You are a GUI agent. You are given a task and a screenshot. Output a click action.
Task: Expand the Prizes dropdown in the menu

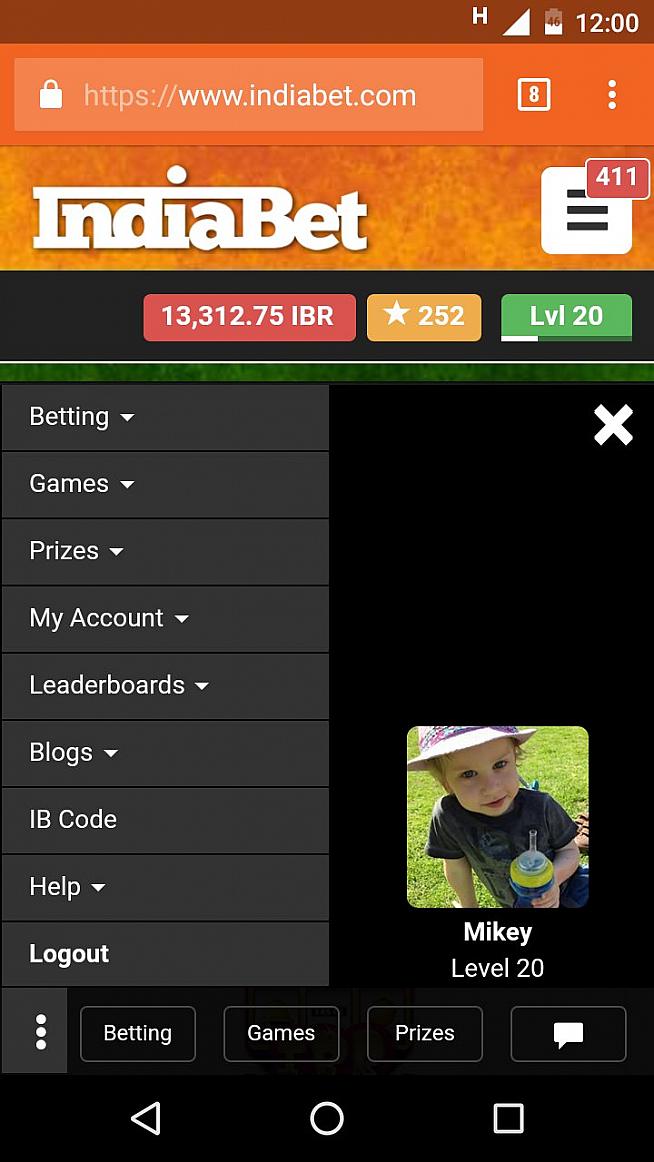[x=165, y=551]
